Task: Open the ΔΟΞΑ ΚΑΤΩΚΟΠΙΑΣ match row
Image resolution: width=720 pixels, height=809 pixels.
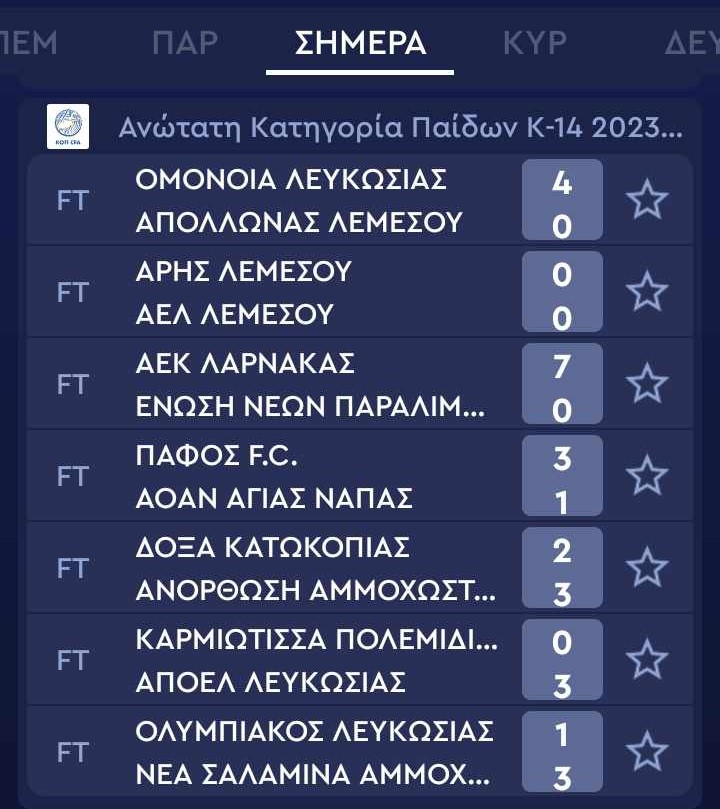Action: point(300,569)
